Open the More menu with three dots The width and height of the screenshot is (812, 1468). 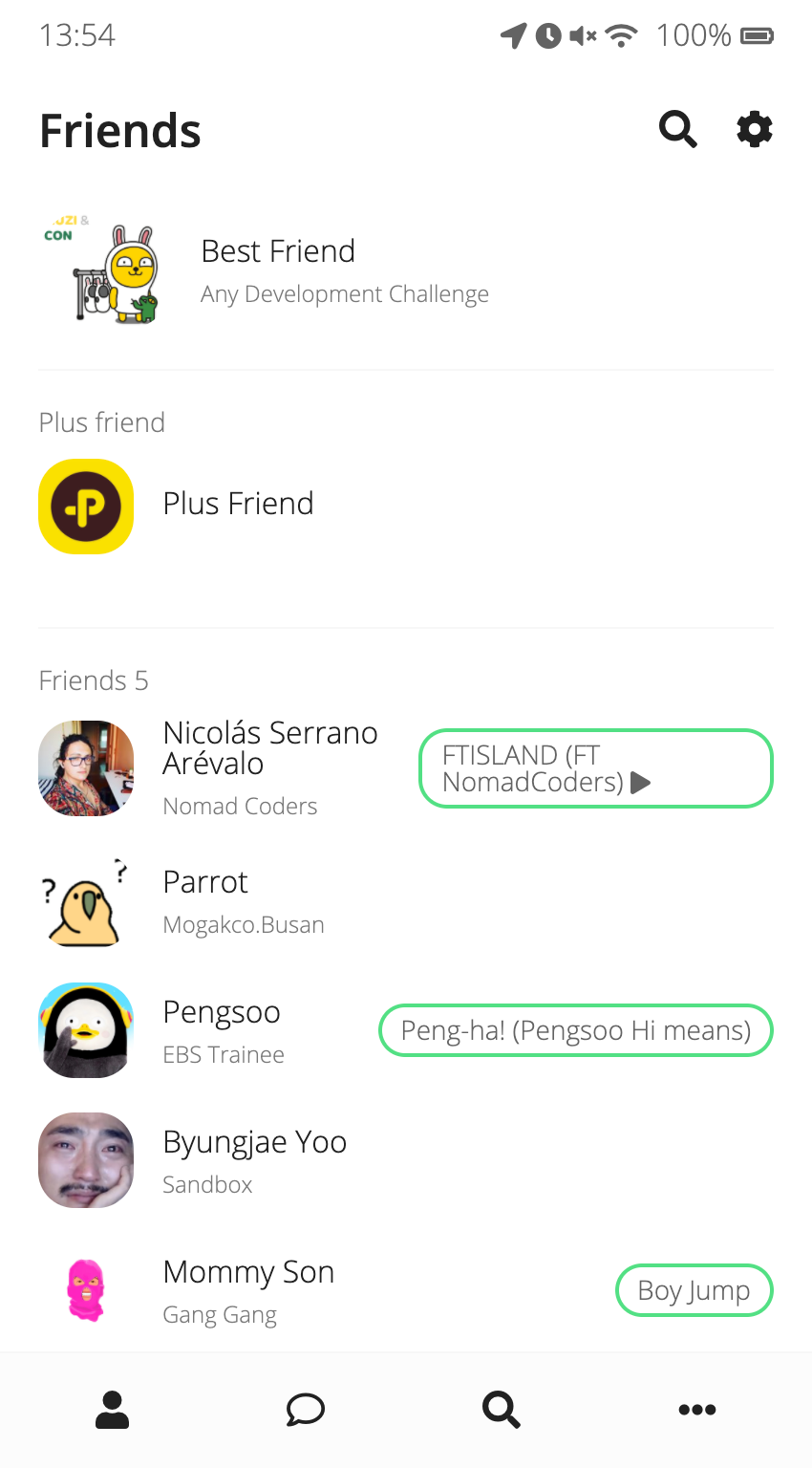coord(697,1409)
